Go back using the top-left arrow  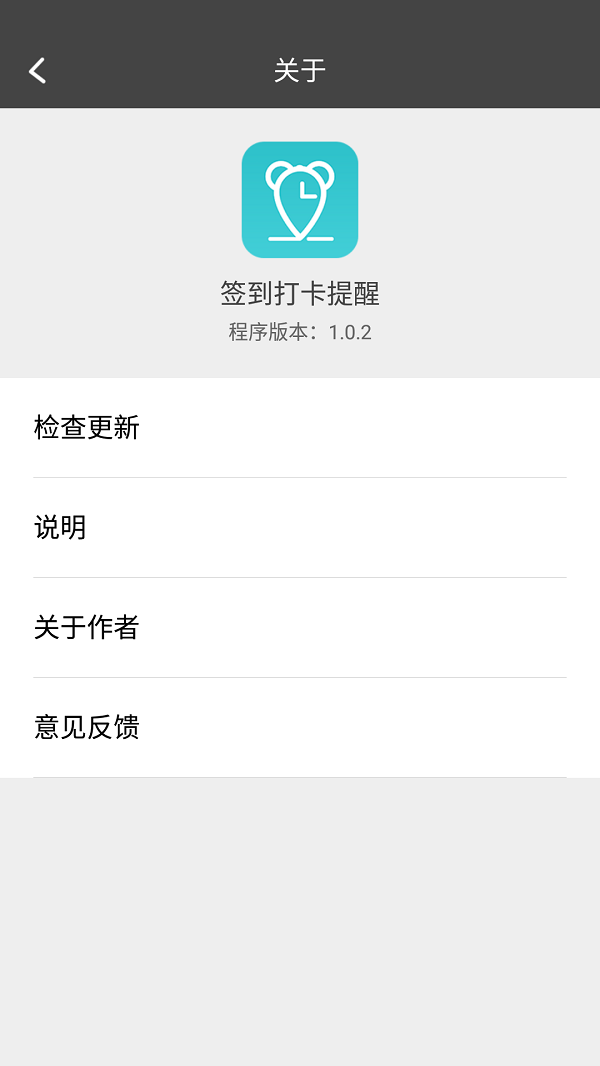[x=37, y=71]
